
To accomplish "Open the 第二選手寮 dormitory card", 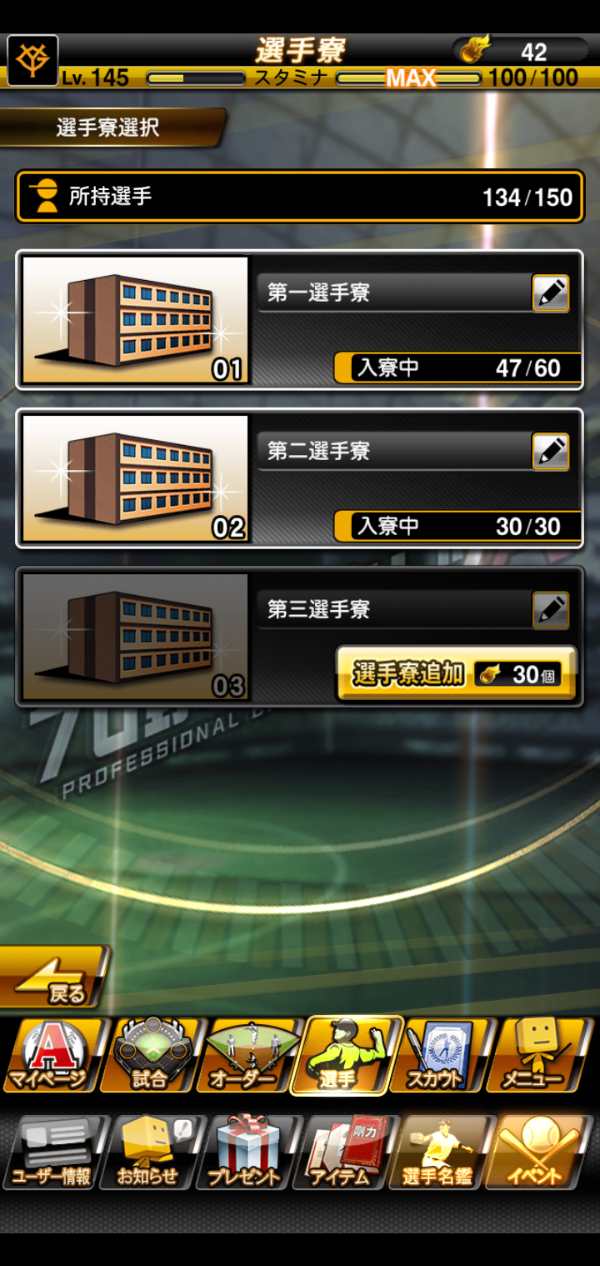I will (x=299, y=478).
